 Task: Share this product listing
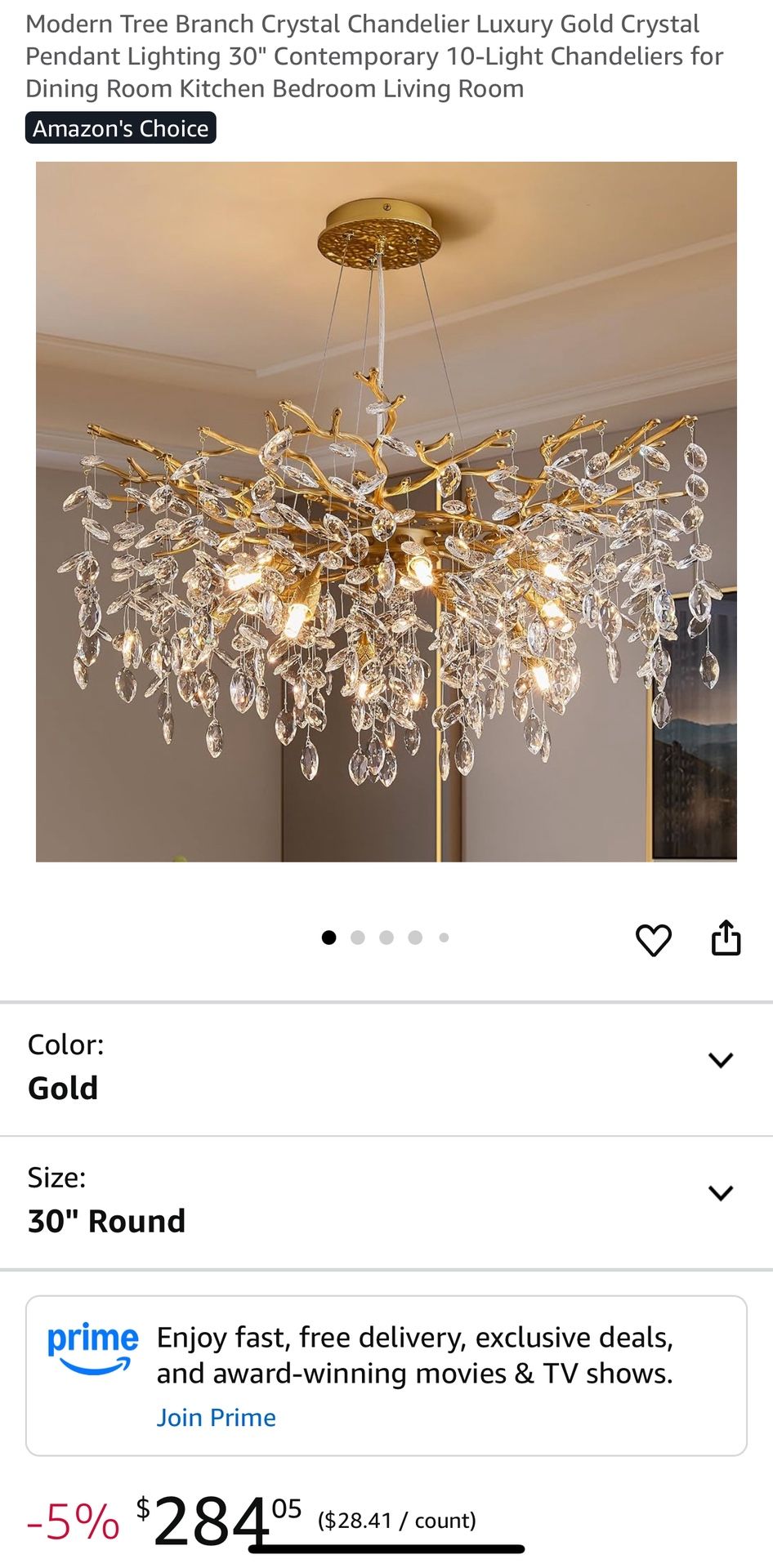point(726,938)
